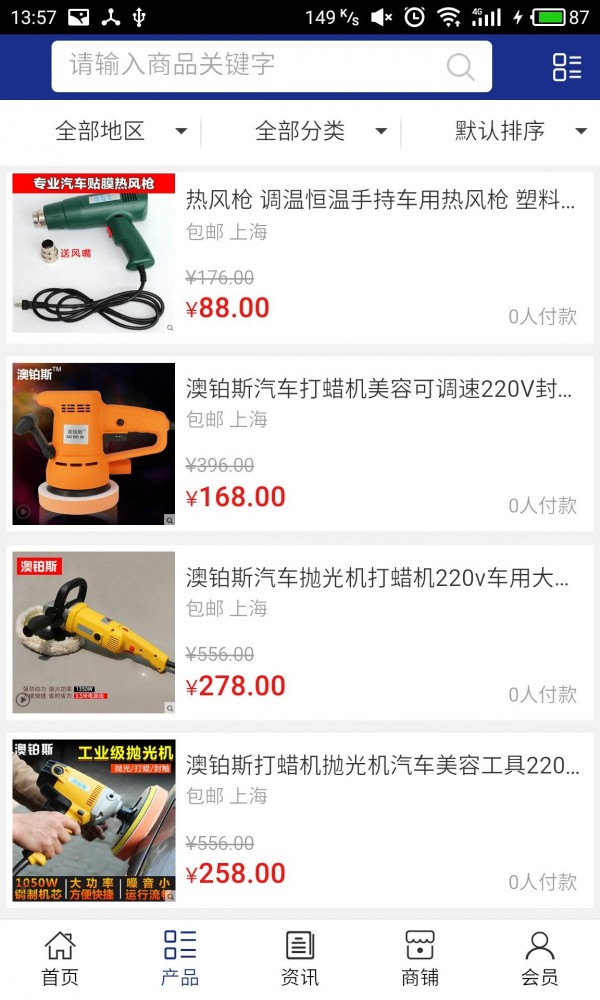Go to the 首页 home tab
This screenshot has width=600, height=1000.
pyautogui.click(x=60, y=958)
